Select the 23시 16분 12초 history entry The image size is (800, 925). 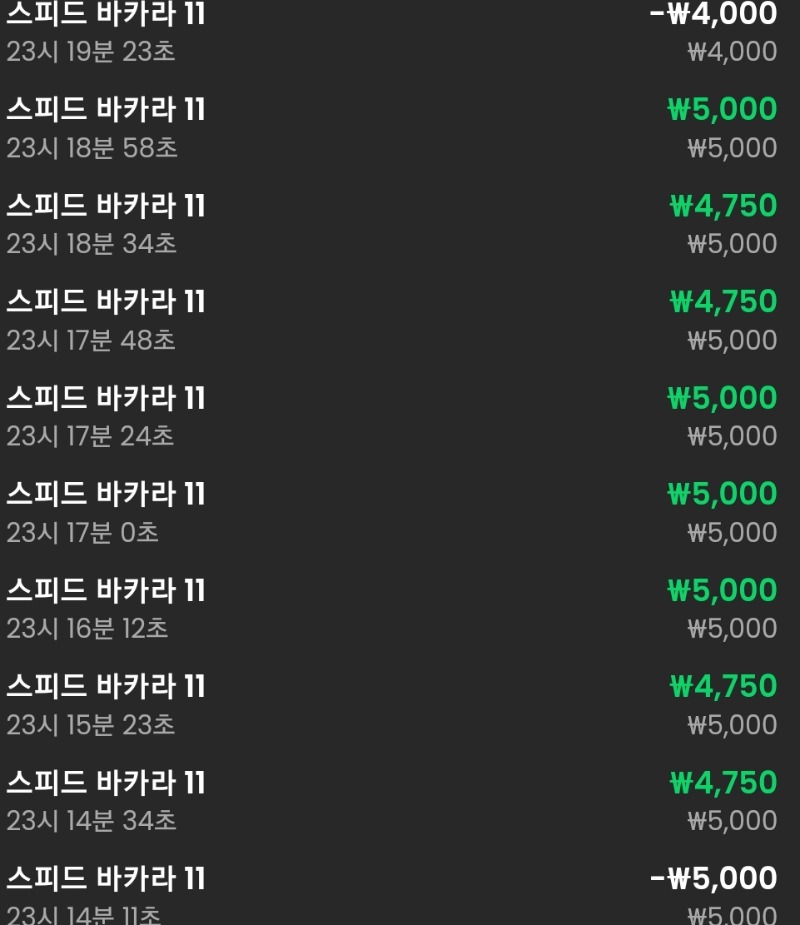[400, 608]
